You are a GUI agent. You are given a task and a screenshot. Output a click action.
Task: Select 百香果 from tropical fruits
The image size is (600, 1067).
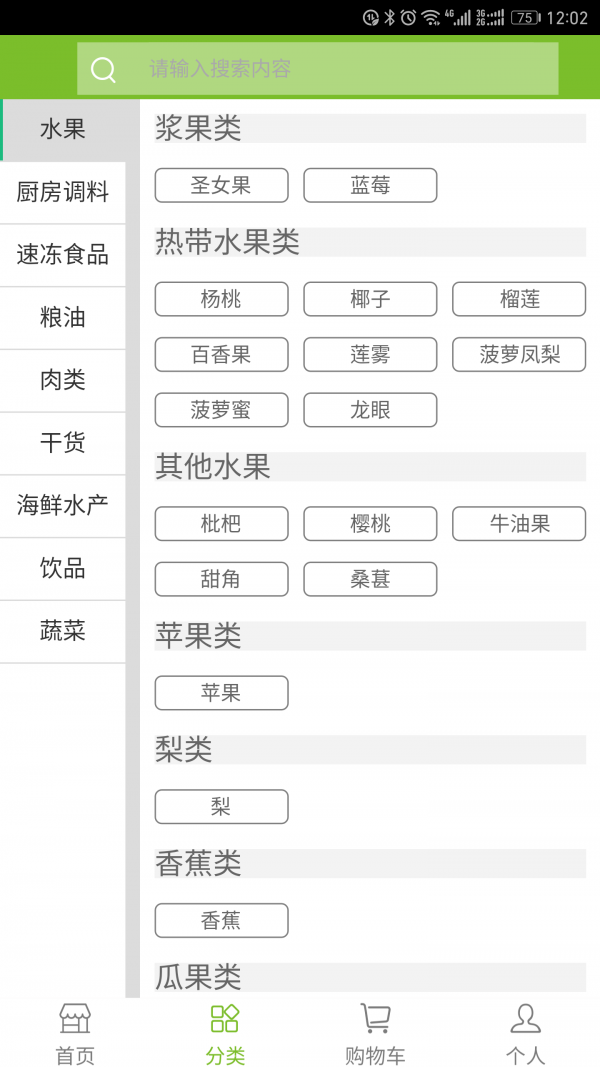click(221, 354)
